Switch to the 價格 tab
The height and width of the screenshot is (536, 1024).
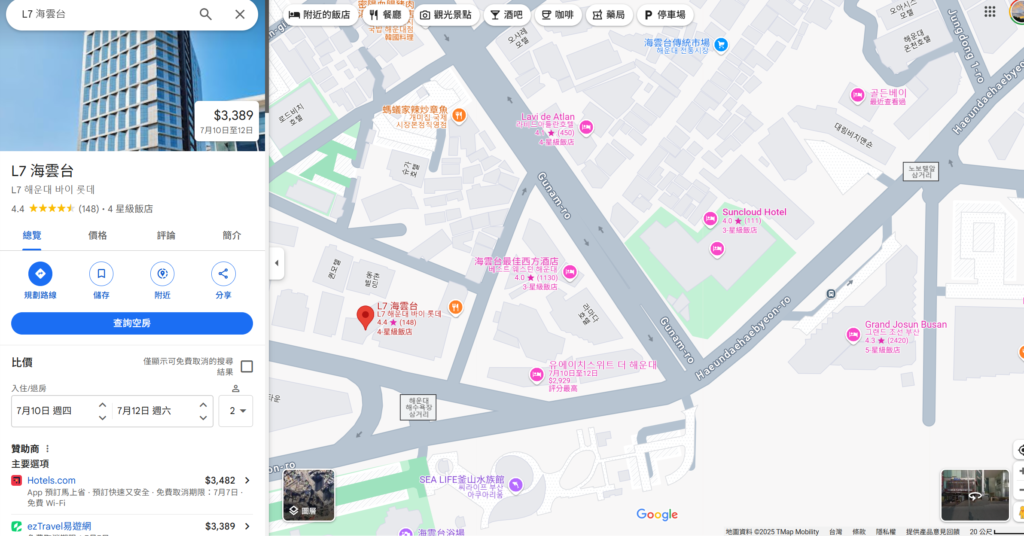pyautogui.click(x=98, y=235)
